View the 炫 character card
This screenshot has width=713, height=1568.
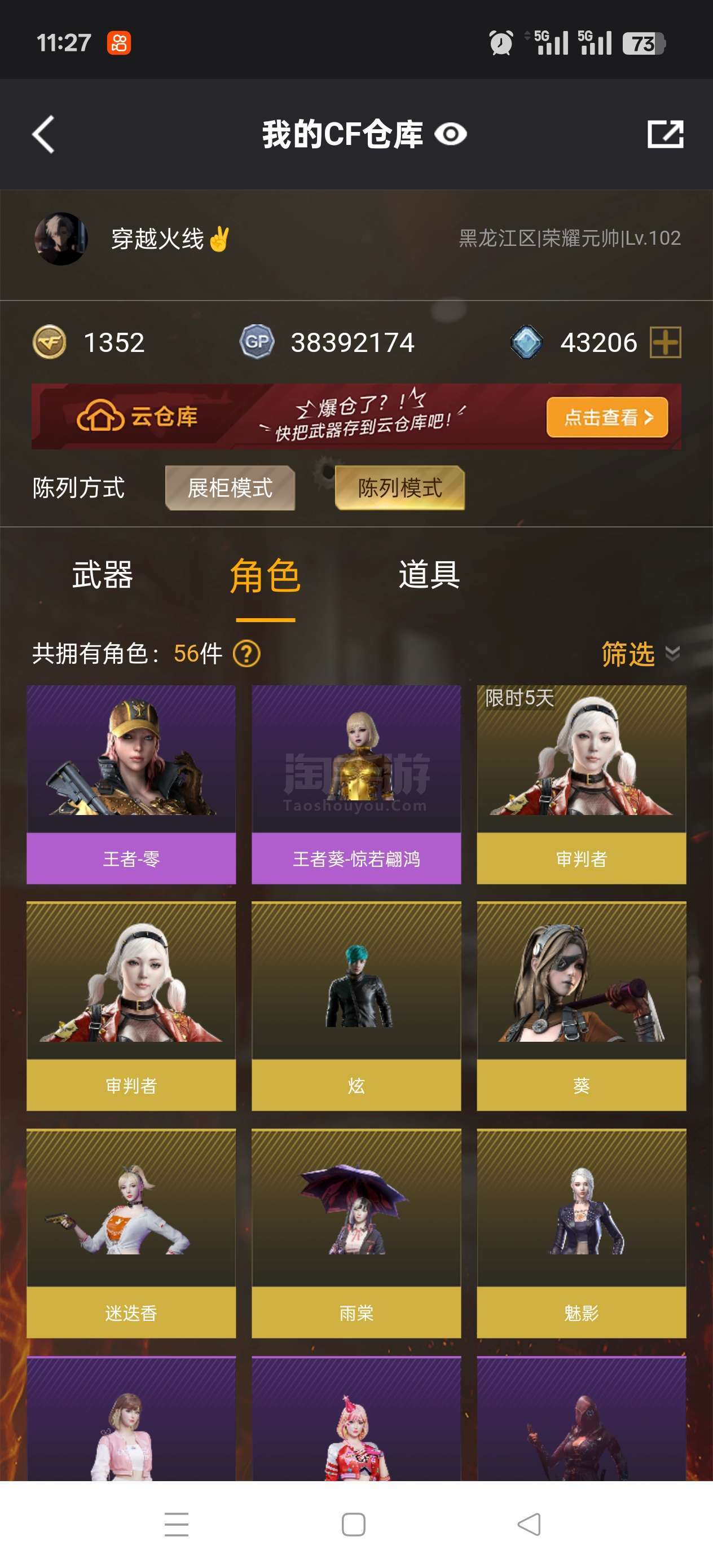(356, 1006)
